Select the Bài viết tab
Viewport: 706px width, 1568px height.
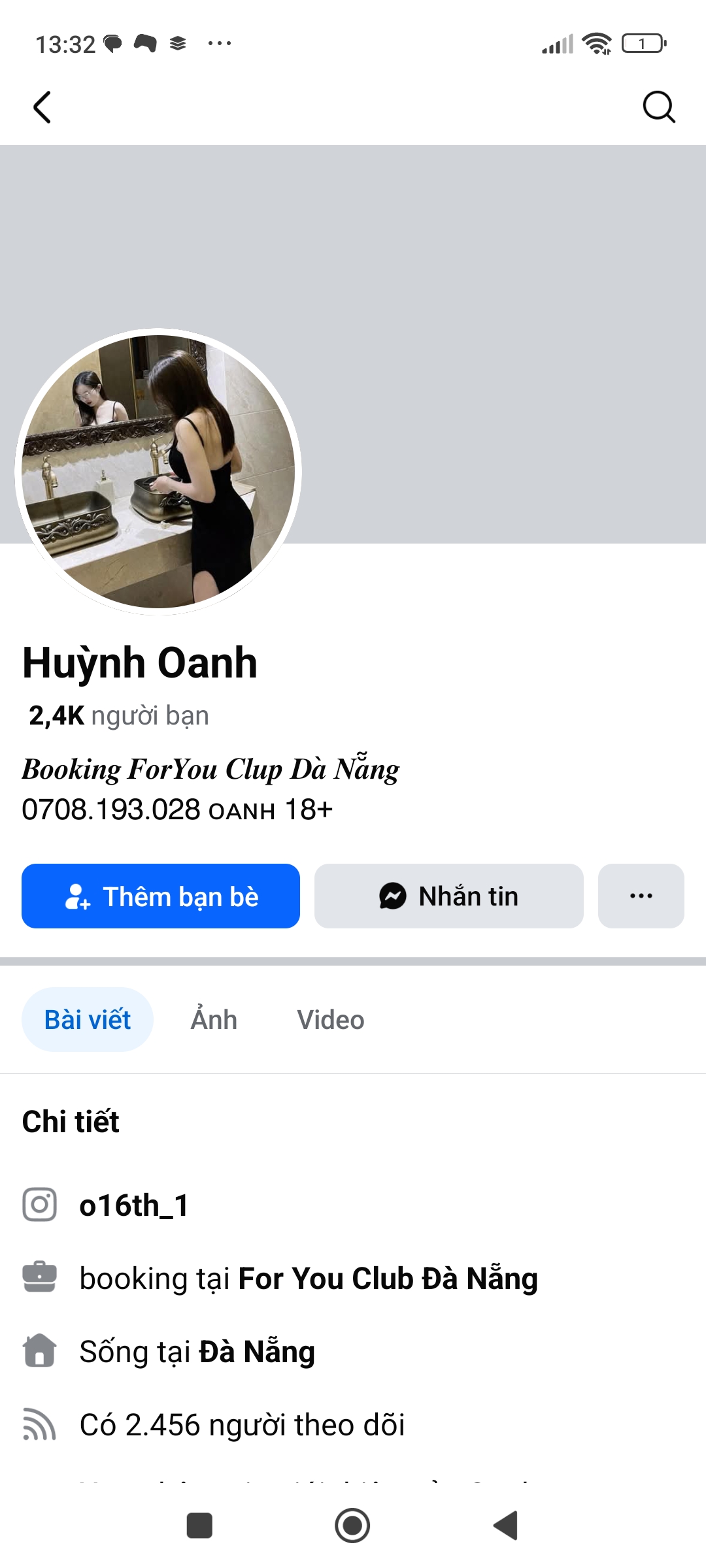click(88, 1019)
